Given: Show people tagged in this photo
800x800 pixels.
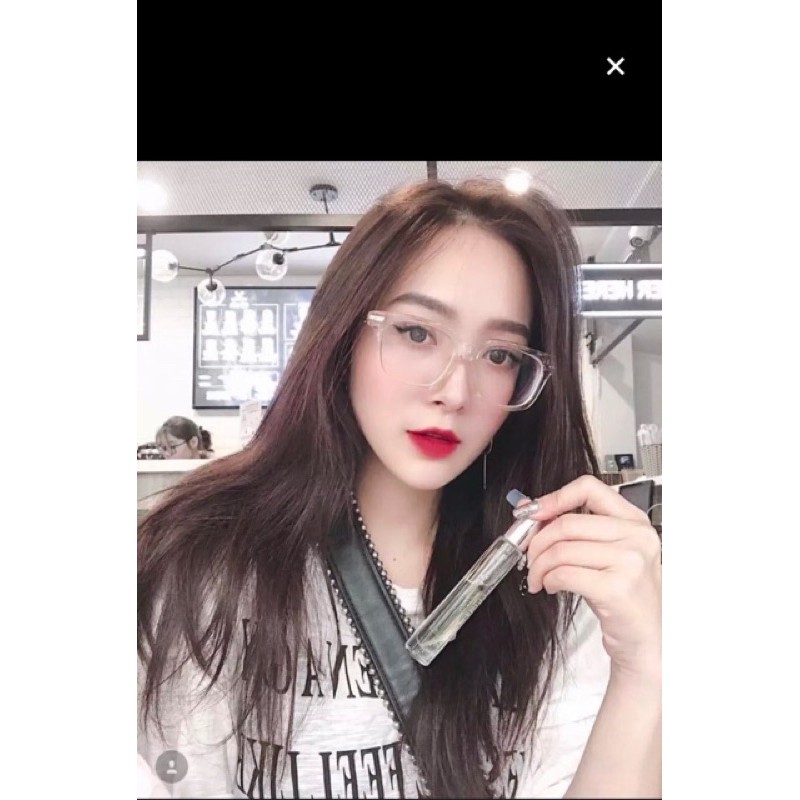Looking at the screenshot, I should pos(172,766).
